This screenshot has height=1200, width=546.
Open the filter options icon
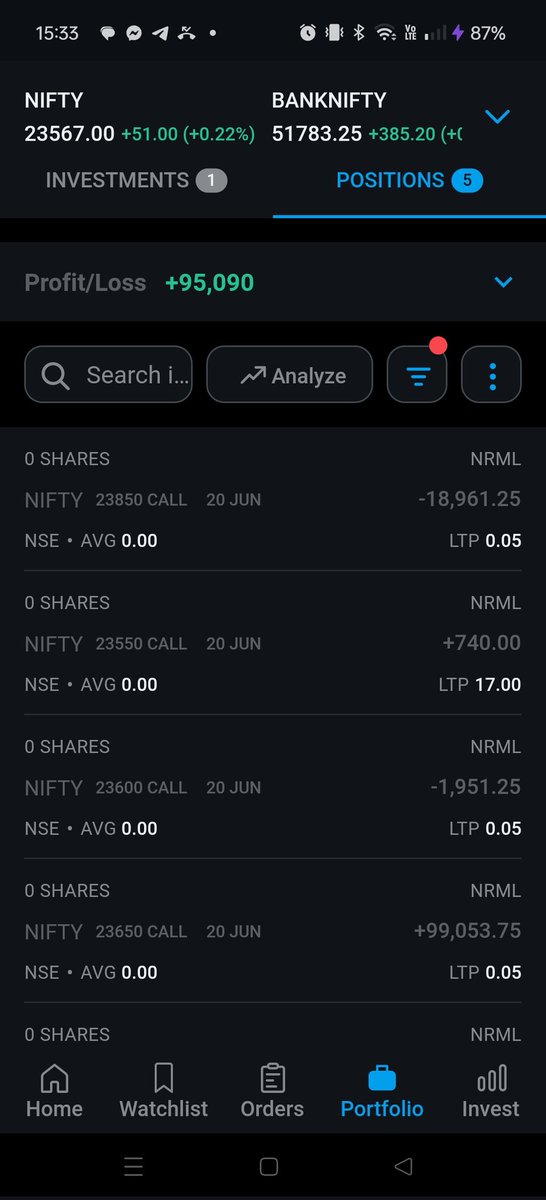(x=418, y=375)
